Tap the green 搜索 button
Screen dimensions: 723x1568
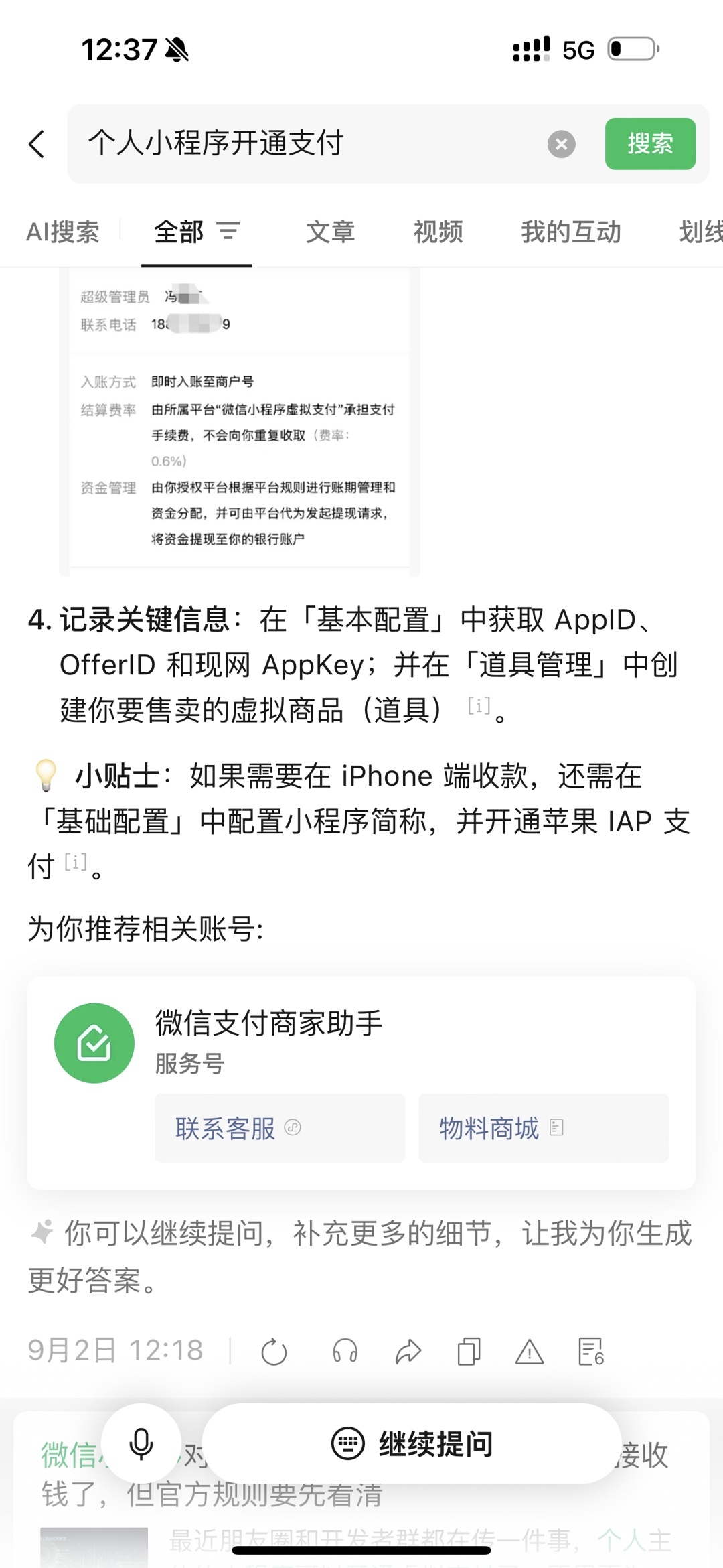(x=650, y=144)
